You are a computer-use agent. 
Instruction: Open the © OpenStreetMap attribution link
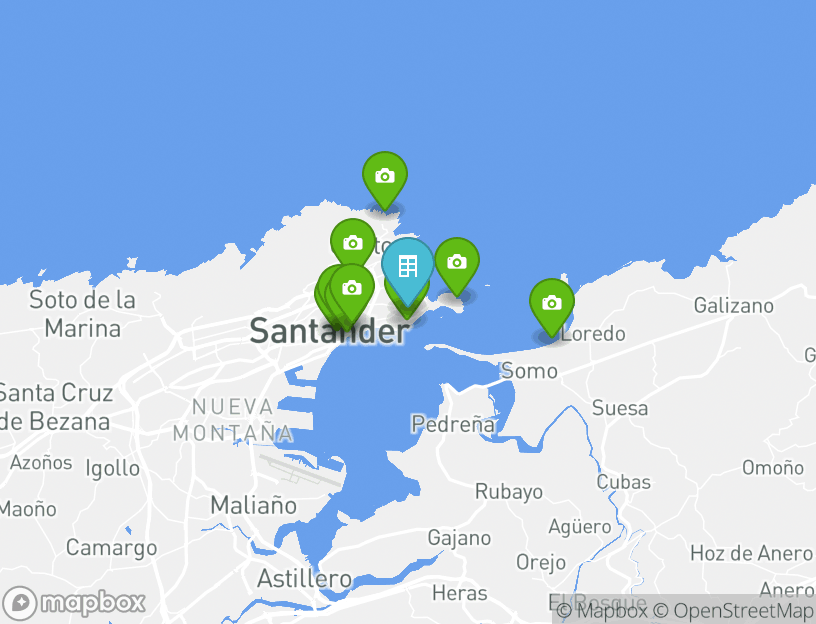point(734,610)
